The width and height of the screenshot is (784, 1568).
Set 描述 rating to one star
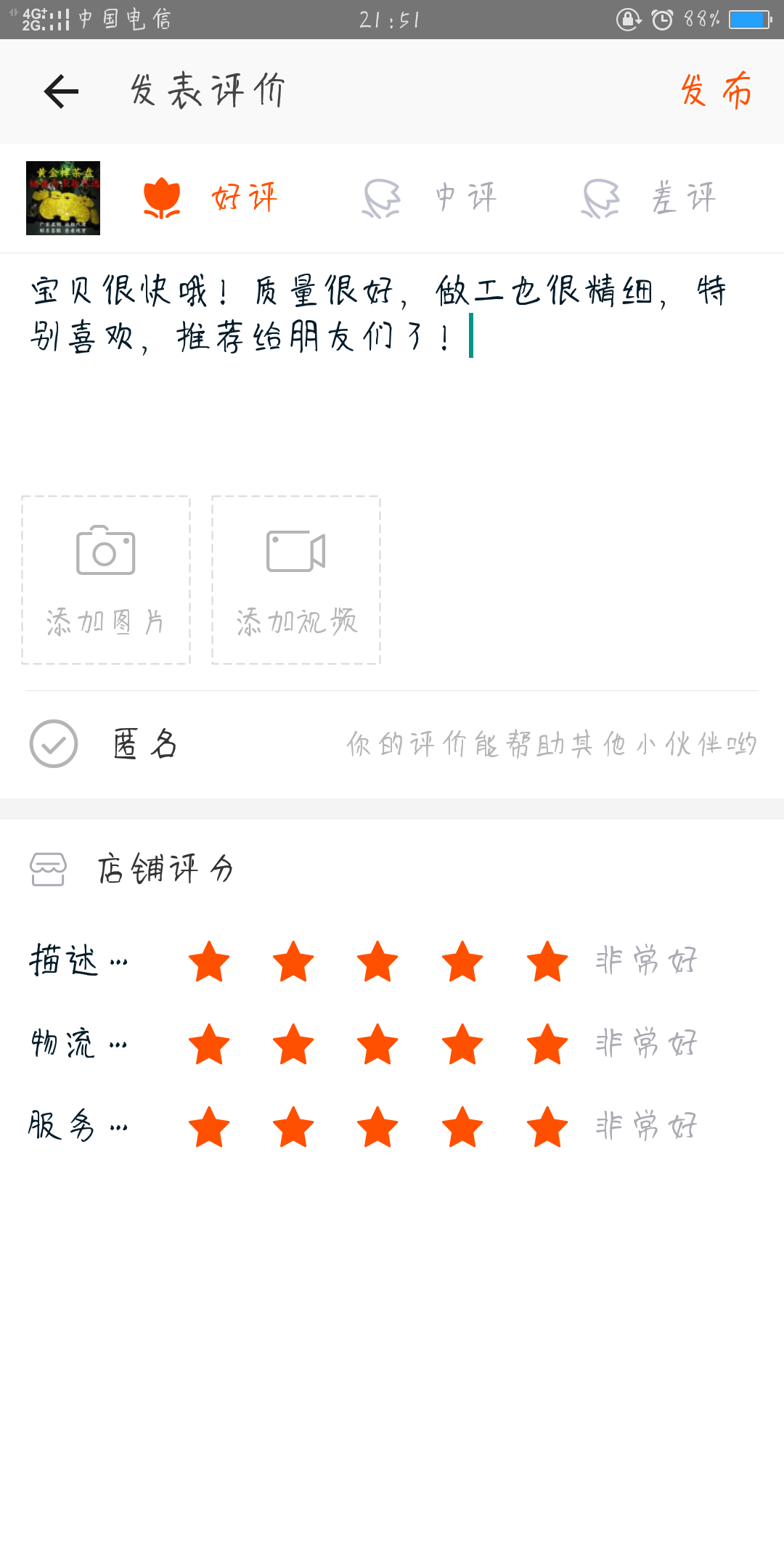[x=209, y=961]
